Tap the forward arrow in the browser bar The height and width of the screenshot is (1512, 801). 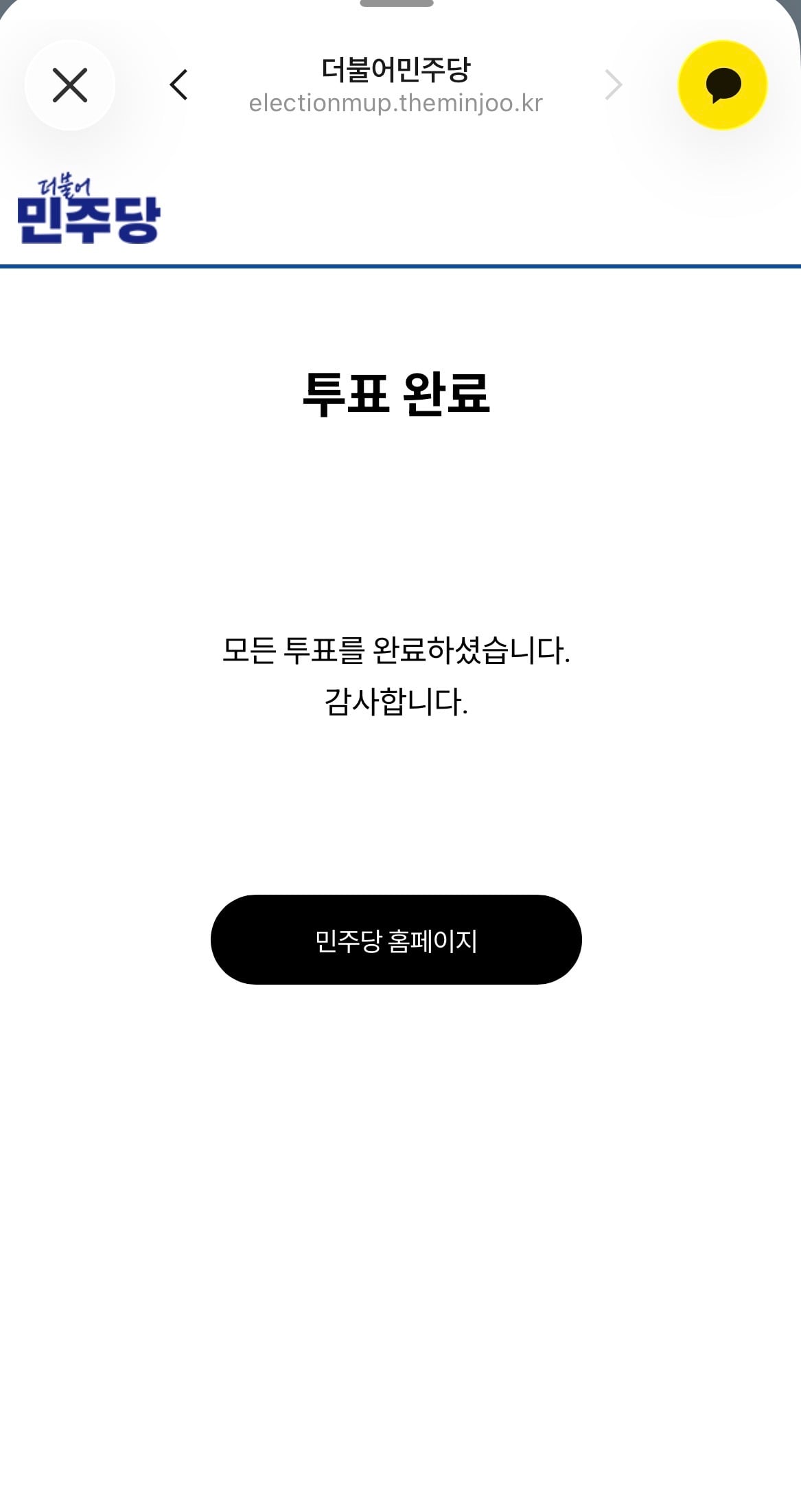click(613, 85)
